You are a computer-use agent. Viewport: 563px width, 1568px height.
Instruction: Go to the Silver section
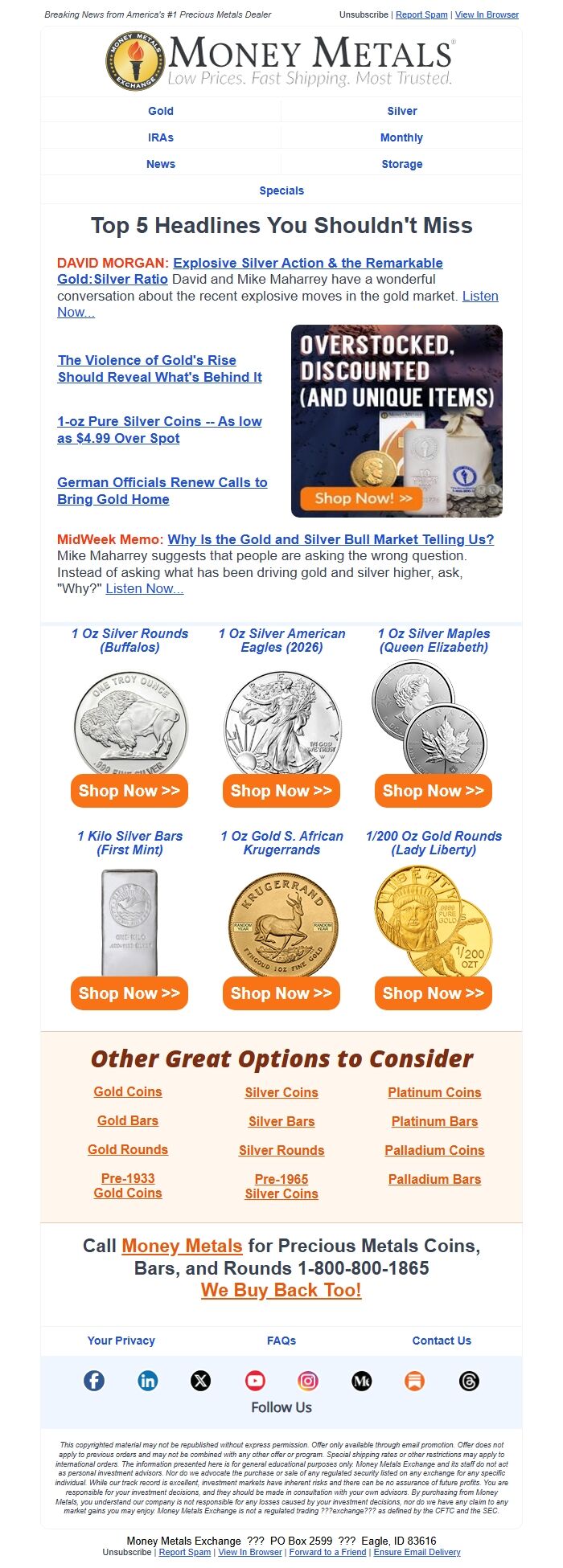click(x=401, y=111)
